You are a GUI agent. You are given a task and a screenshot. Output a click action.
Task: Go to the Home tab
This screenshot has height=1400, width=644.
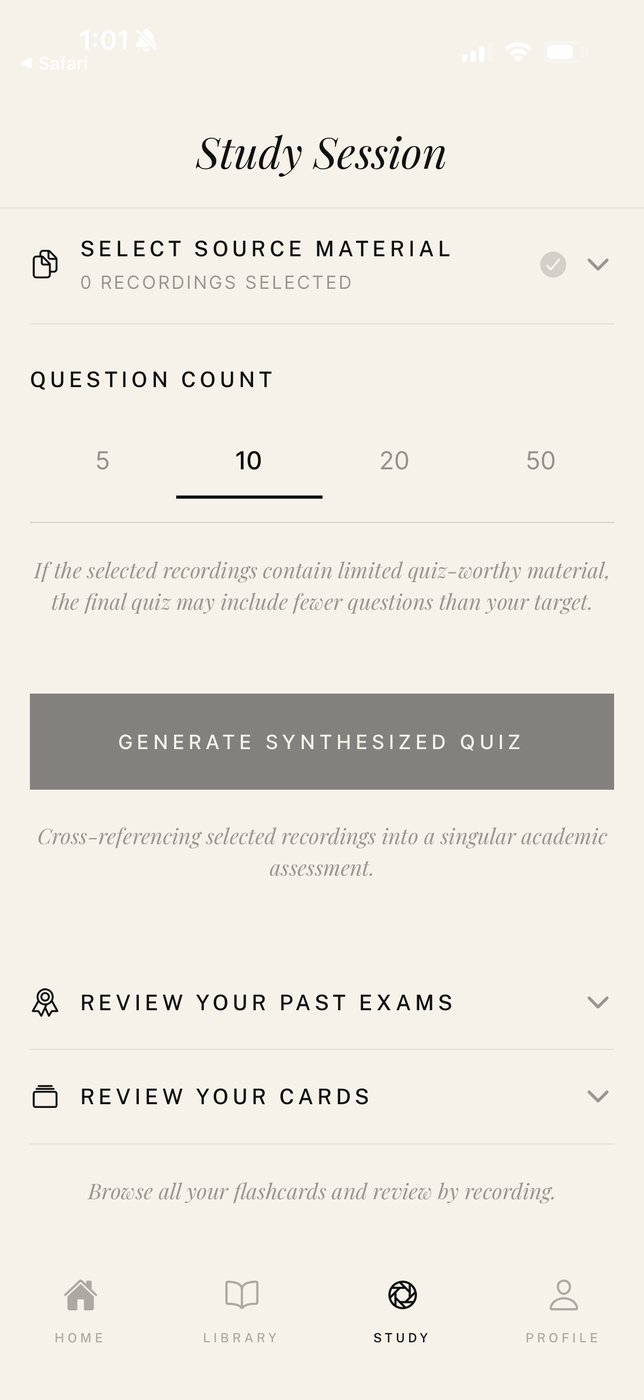[80, 1310]
